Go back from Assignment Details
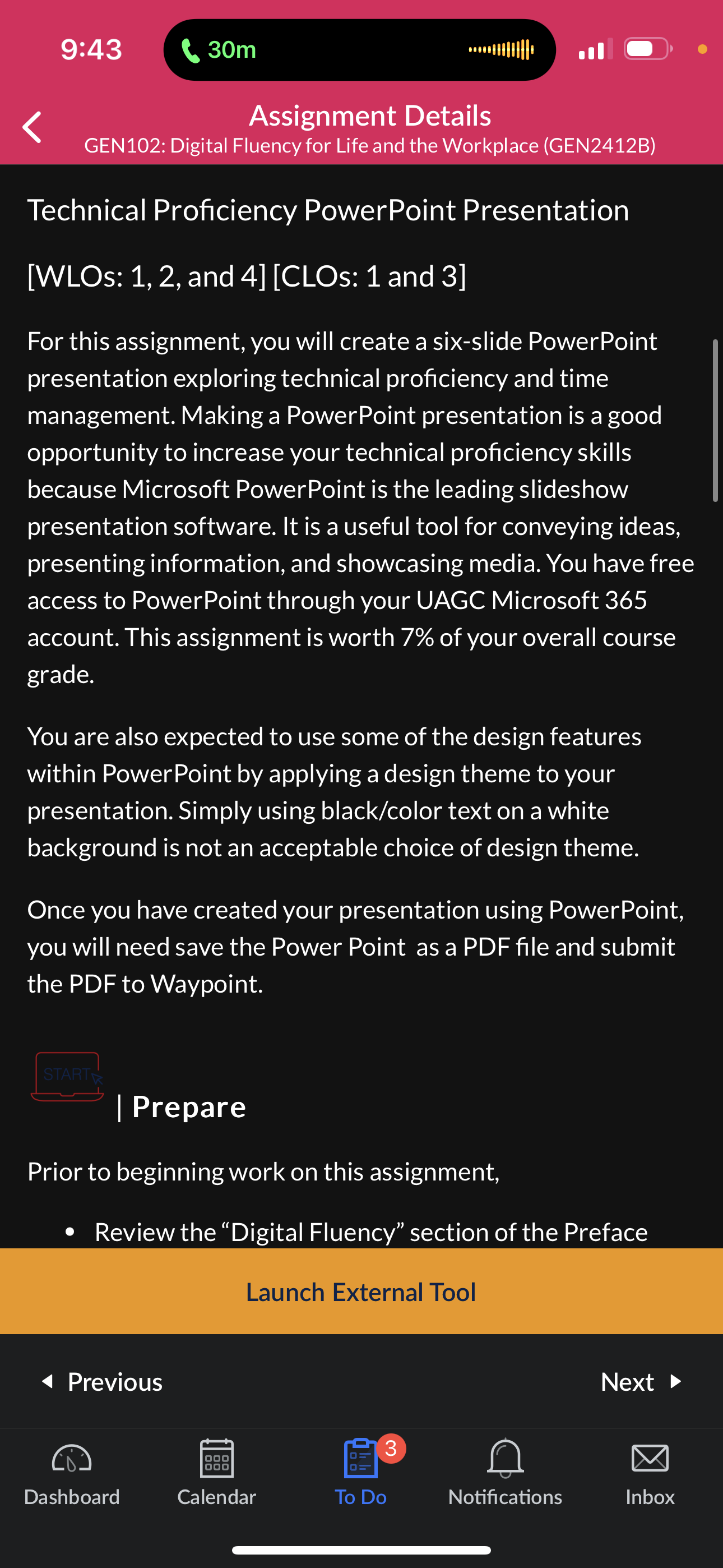Screen dimensions: 723x1568 (33, 127)
